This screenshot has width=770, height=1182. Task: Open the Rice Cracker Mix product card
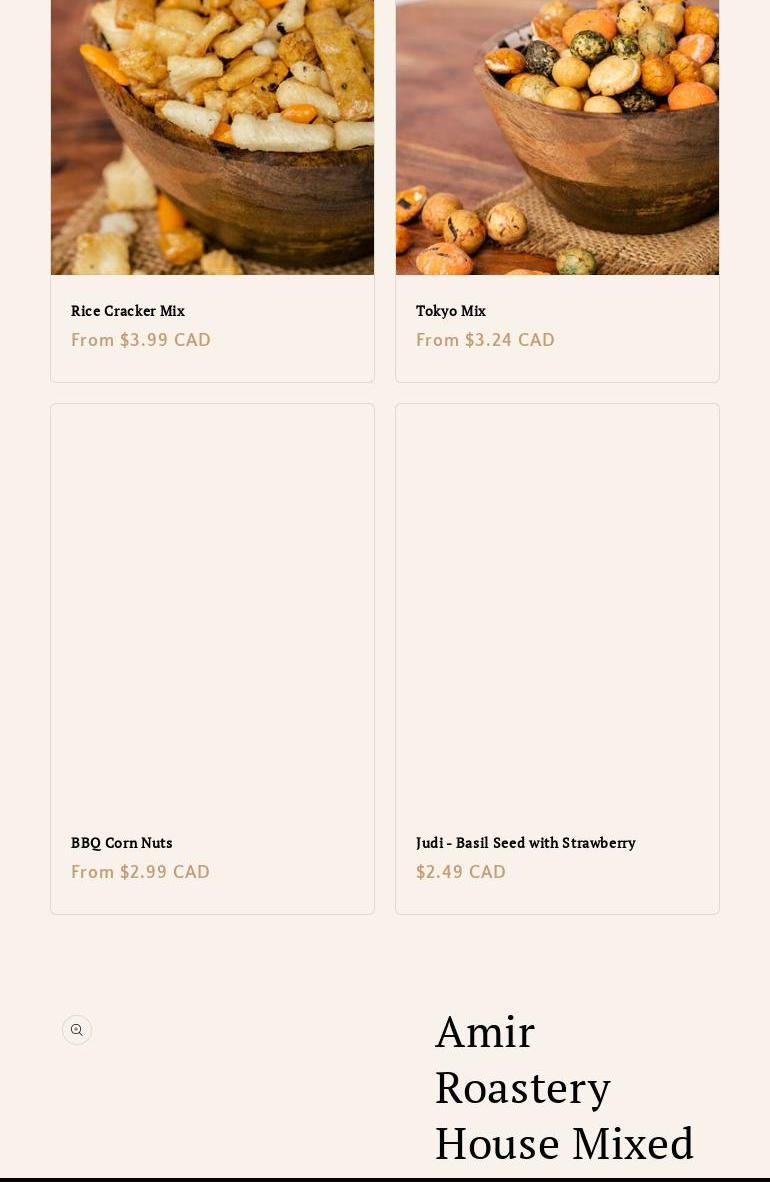pyautogui.click(x=128, y=311)
